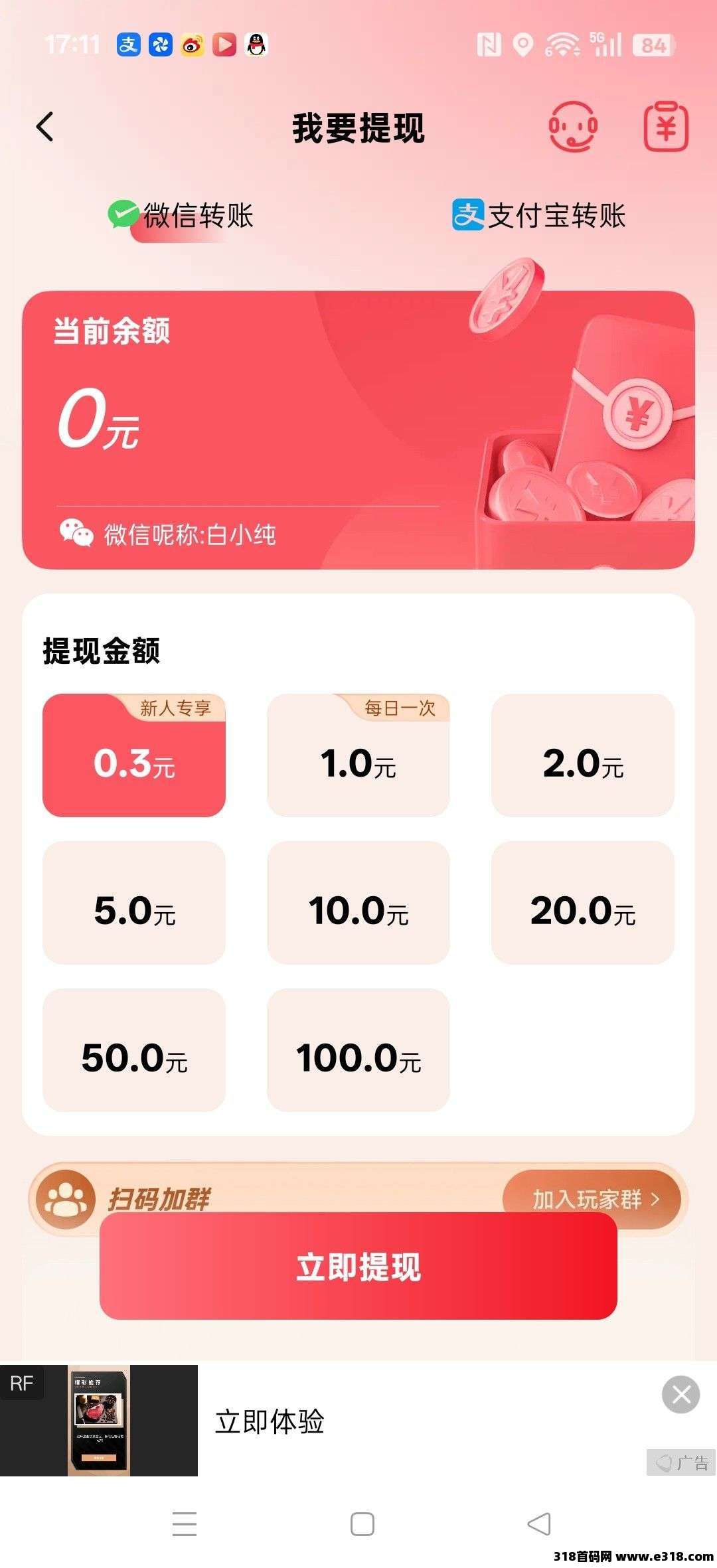Select the 100.0元 withdrawal amount
The width and height of the screenshot is (717, 1568).
358,1050
